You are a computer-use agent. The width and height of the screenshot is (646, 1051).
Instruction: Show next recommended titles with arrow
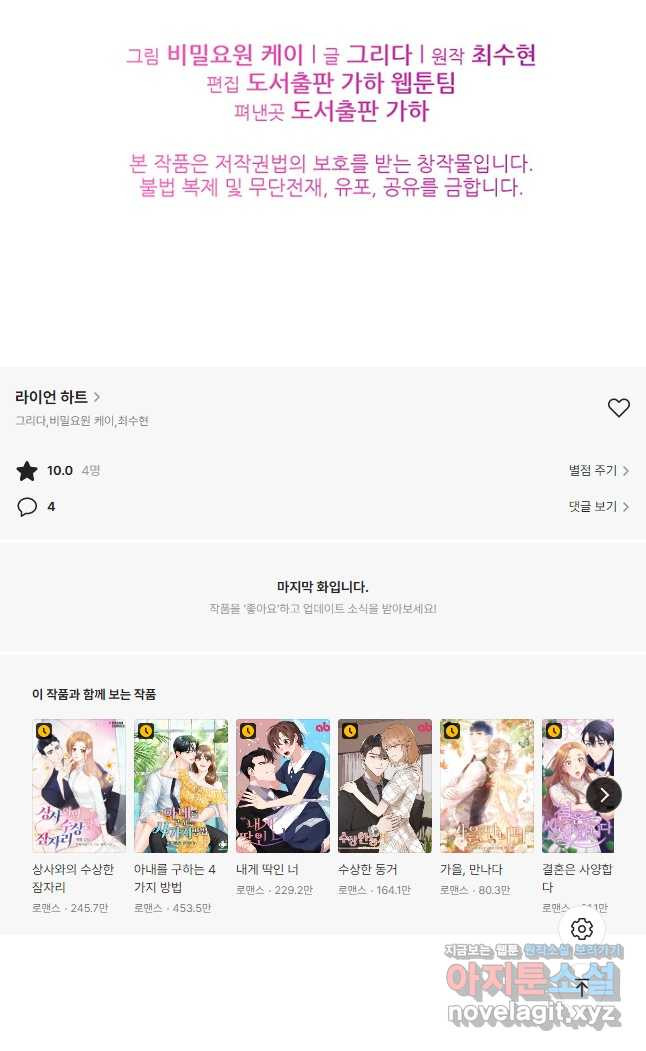coord(604,795)
